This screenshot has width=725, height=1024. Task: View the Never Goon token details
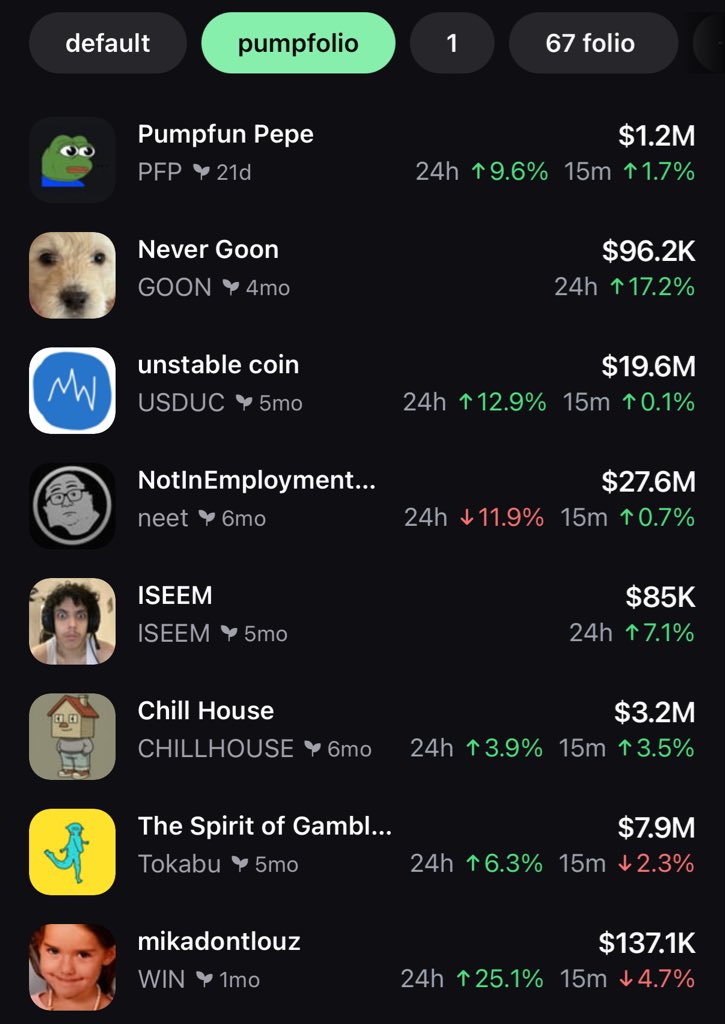[362, 268]
